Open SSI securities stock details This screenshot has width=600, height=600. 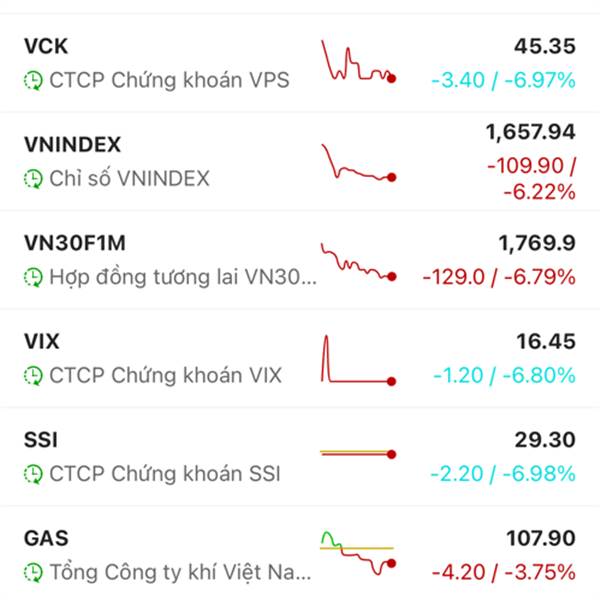[150, 456]
